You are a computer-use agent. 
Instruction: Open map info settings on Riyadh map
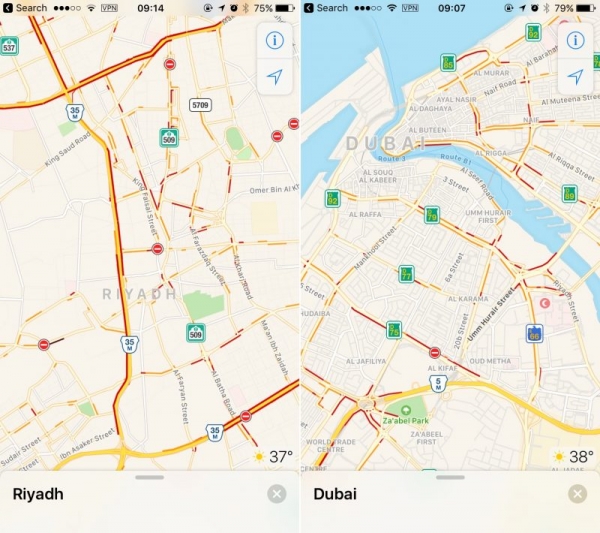click(x=275, y=41)
